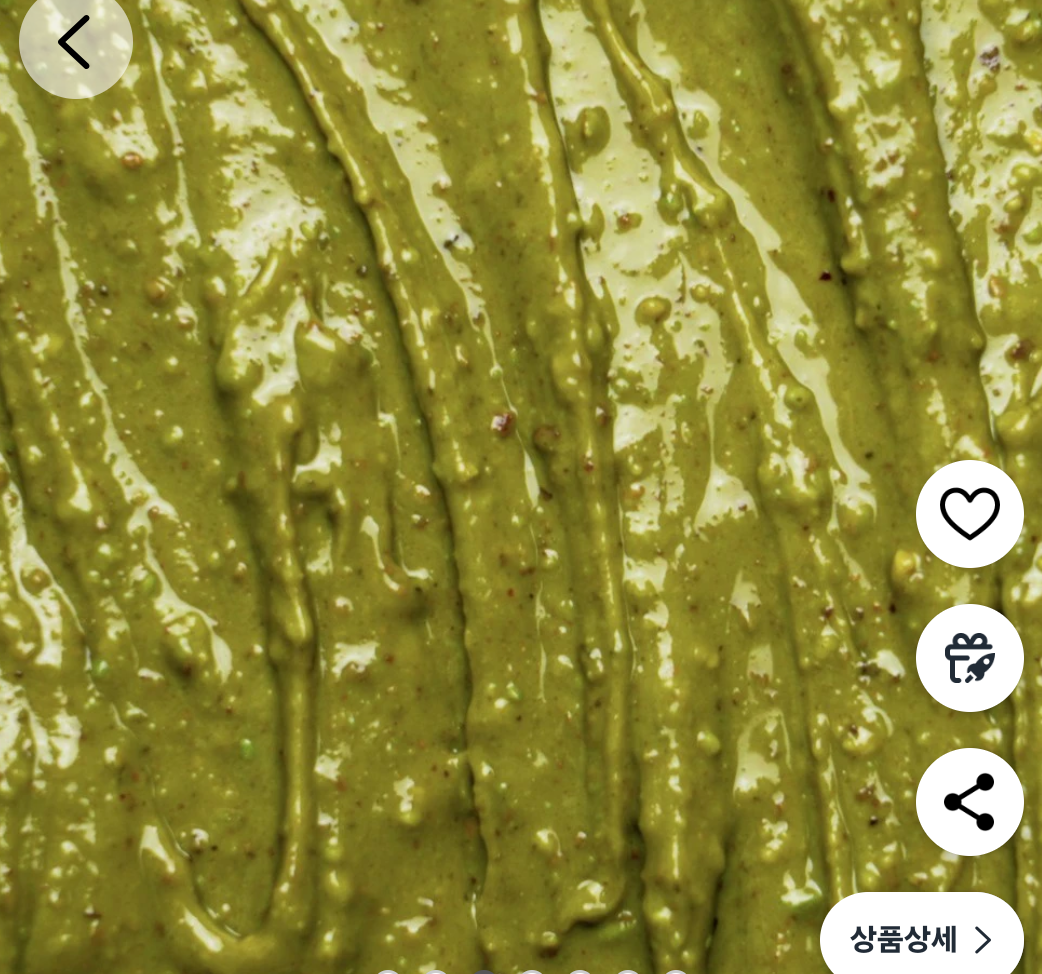
Task: Open 상품상세 product details
Action: tap(922, 939)
